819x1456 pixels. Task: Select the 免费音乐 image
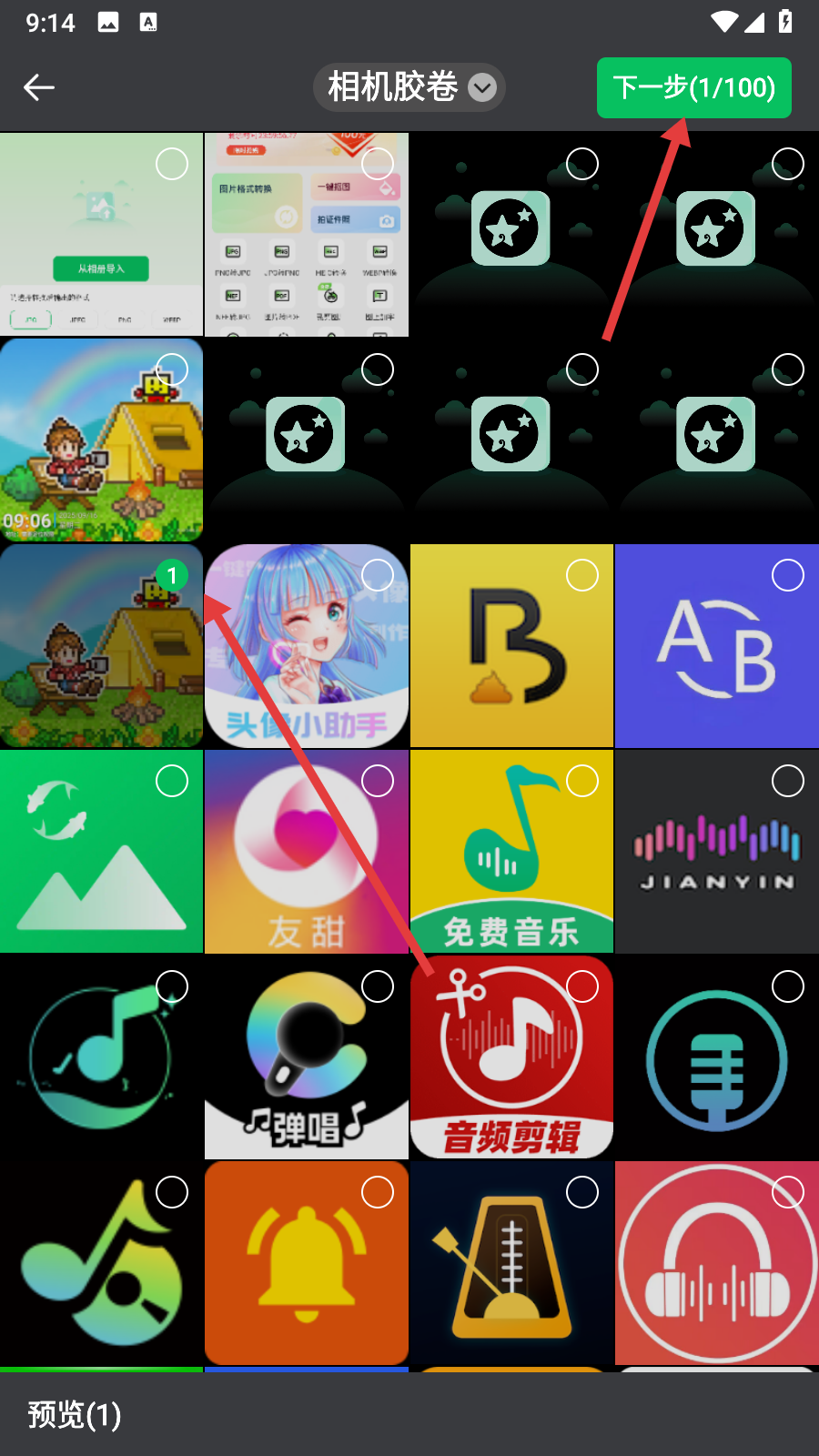pos(582,781)
